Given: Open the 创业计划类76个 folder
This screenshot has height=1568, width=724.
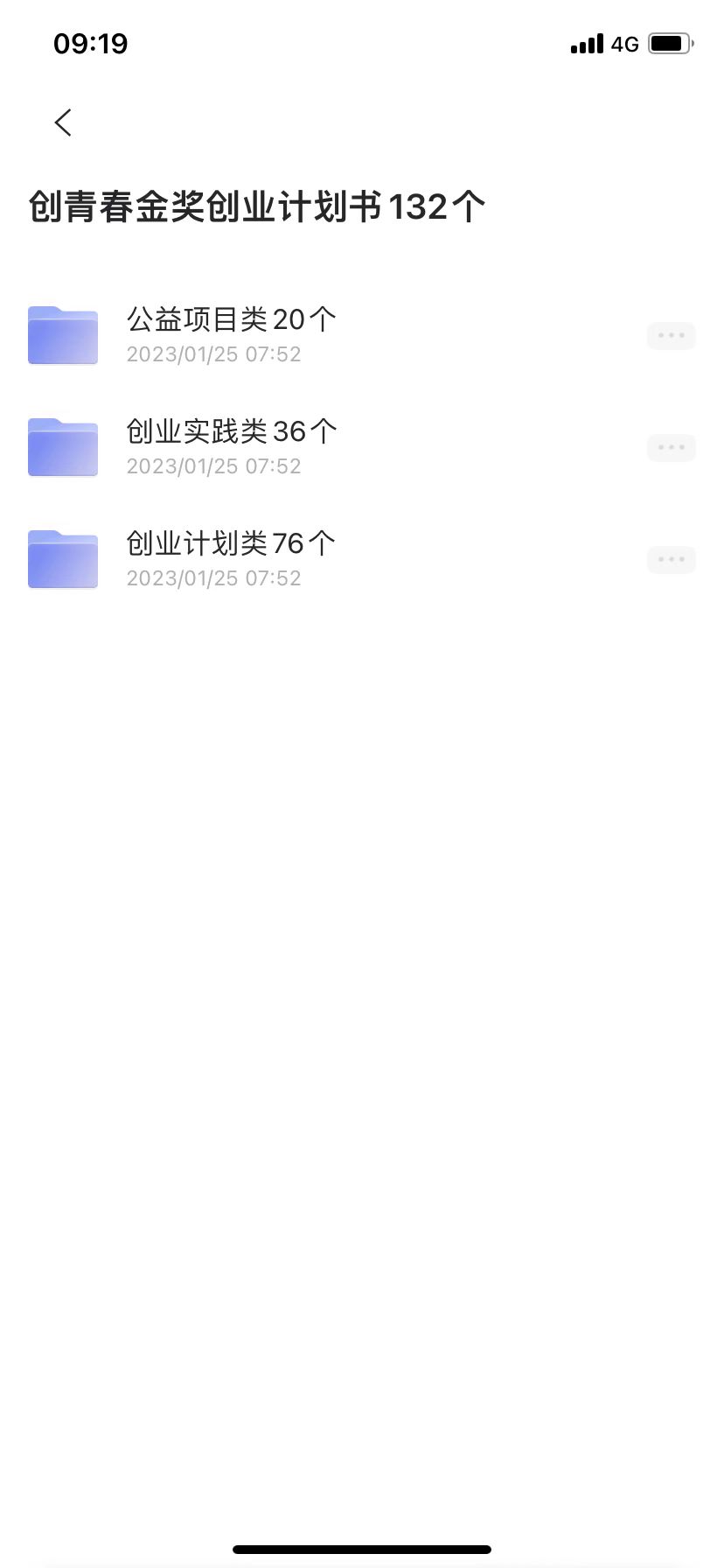Looking at the screenshot, I should [x=231, y=559].
